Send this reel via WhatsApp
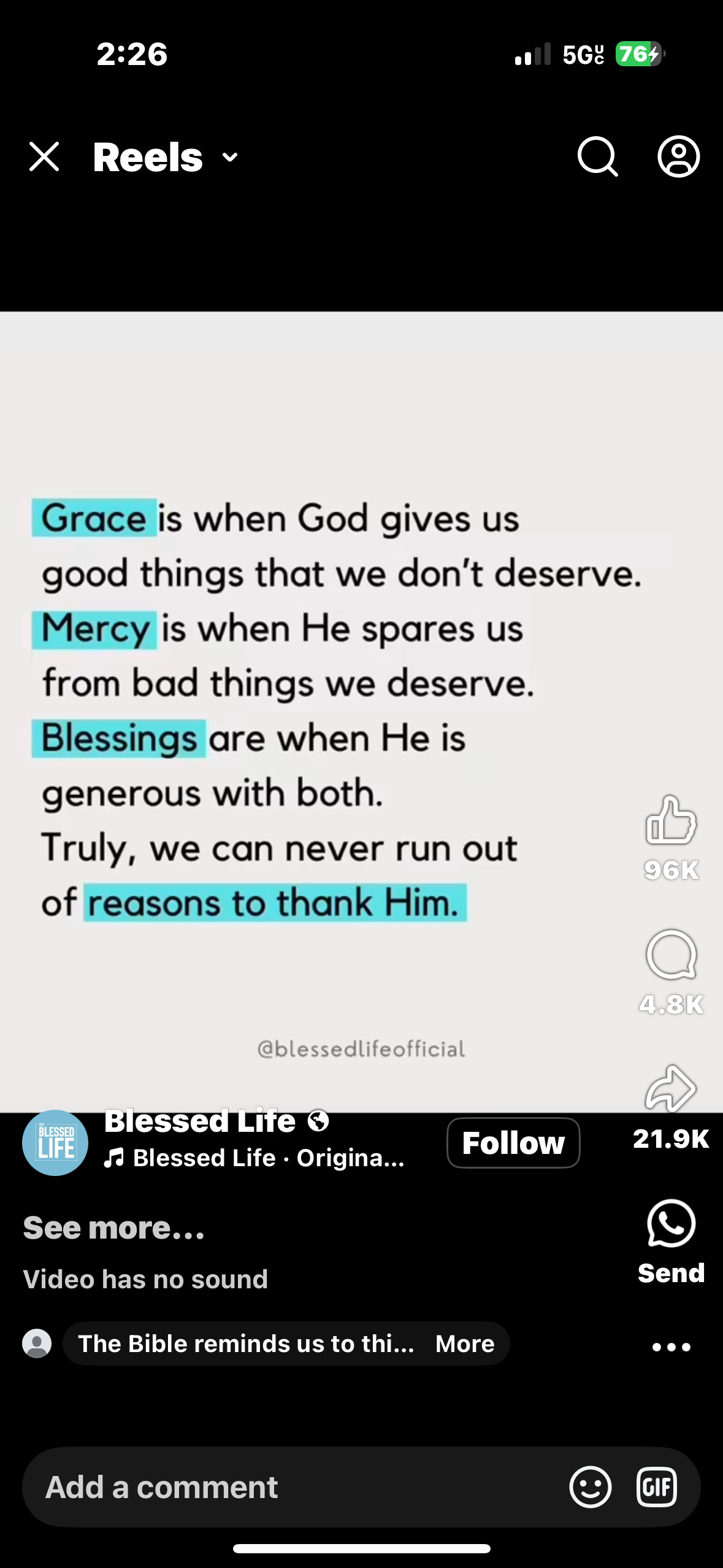 coord(671,1223)
